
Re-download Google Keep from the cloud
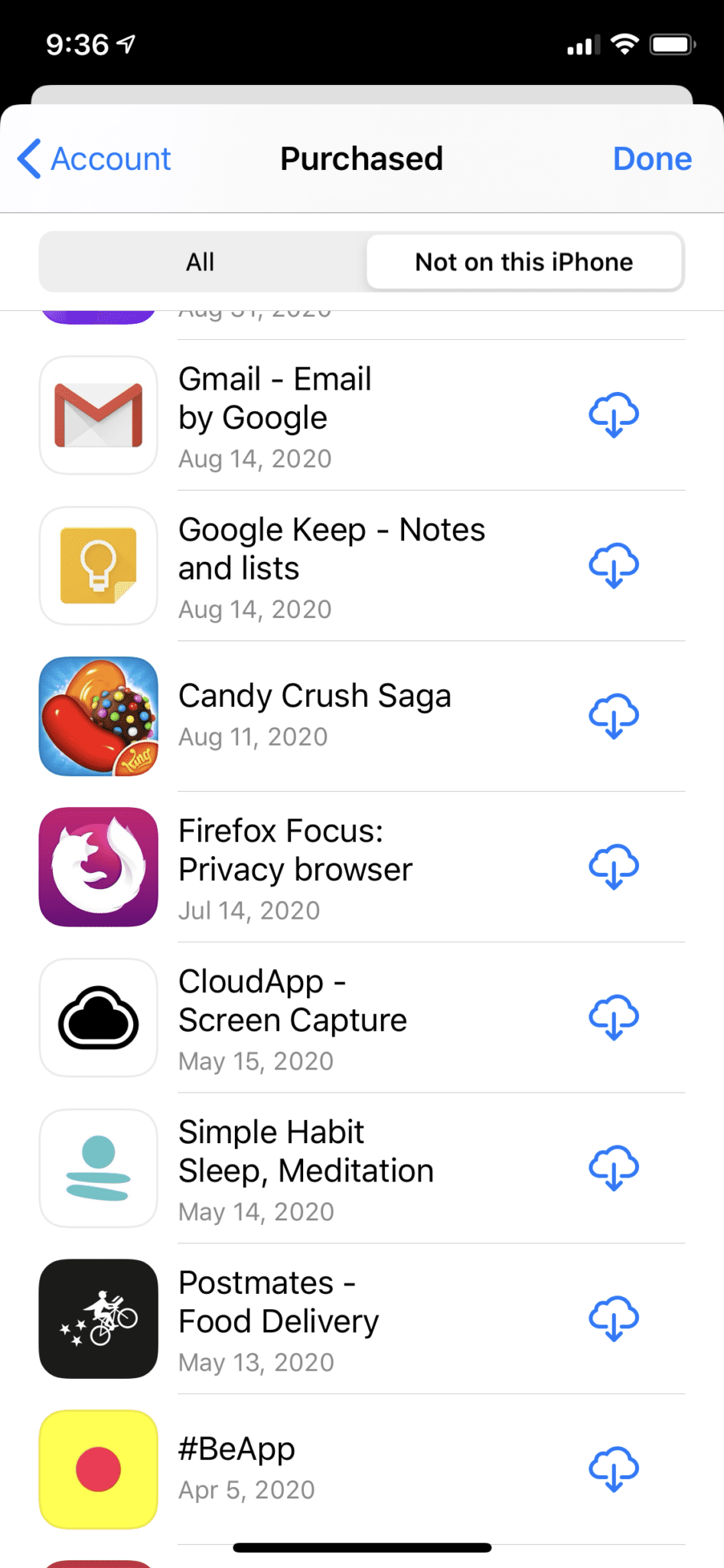[x=613, y=566]
